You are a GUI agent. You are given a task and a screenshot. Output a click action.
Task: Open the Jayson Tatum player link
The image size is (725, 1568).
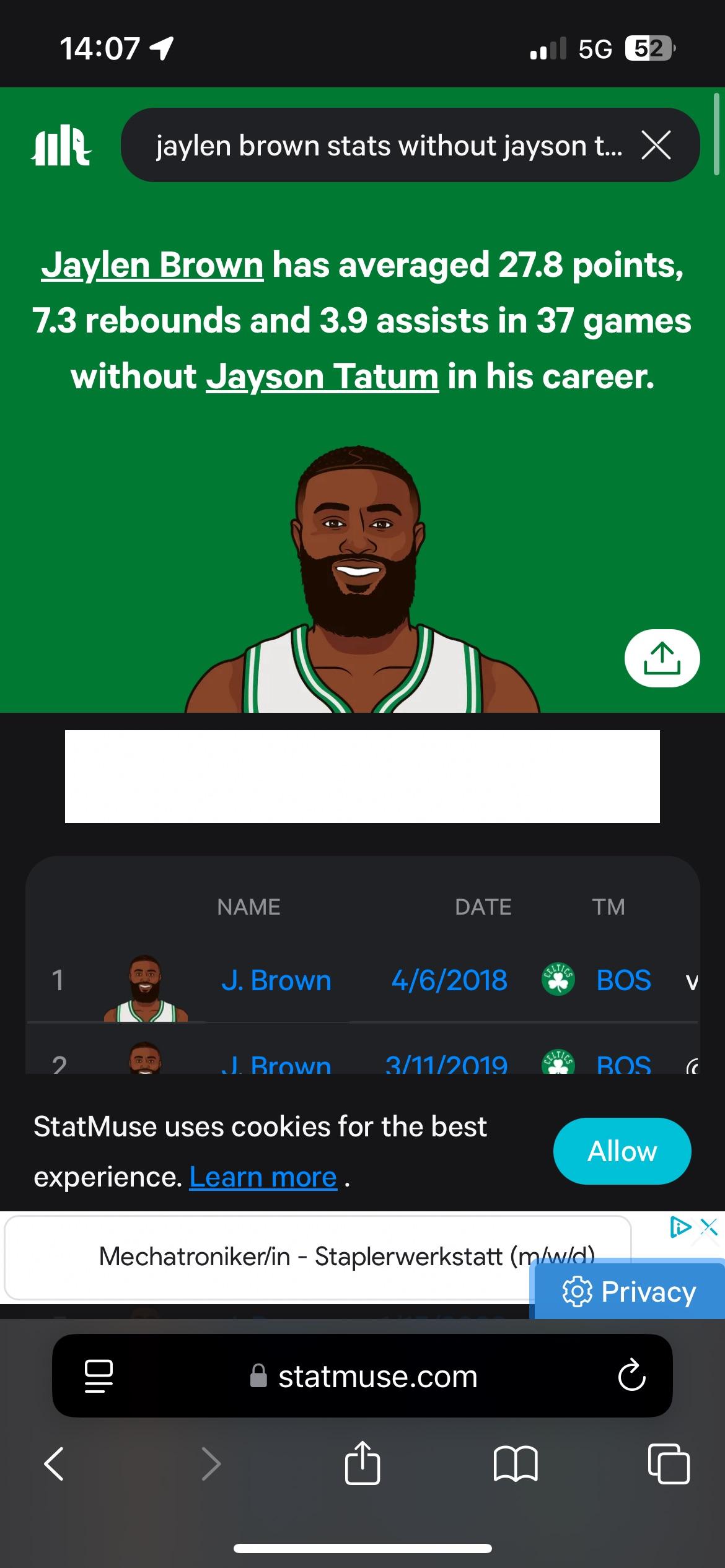click(322, 377)
